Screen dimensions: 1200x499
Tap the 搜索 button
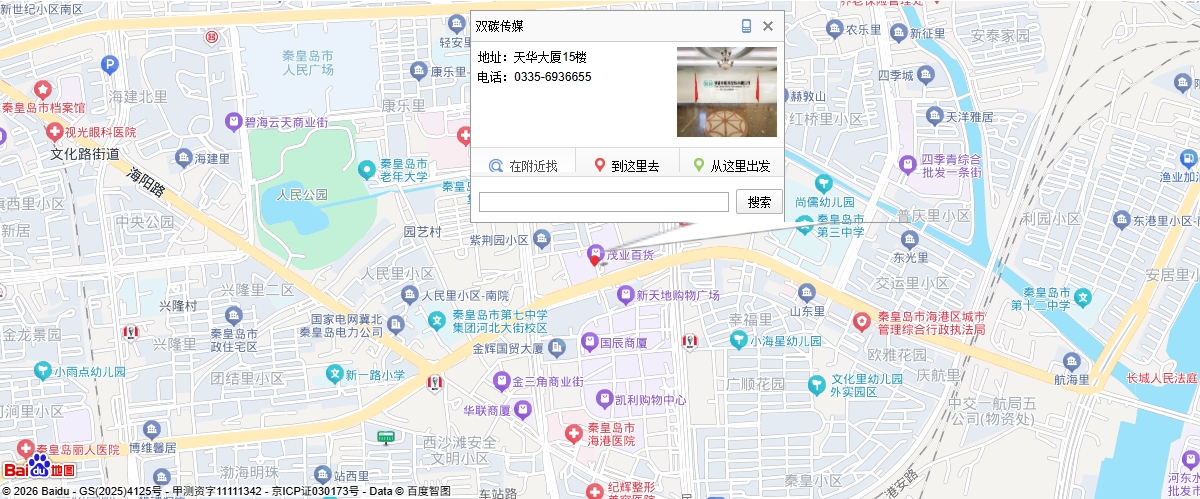pyautogui.click(x=759, y=202)
